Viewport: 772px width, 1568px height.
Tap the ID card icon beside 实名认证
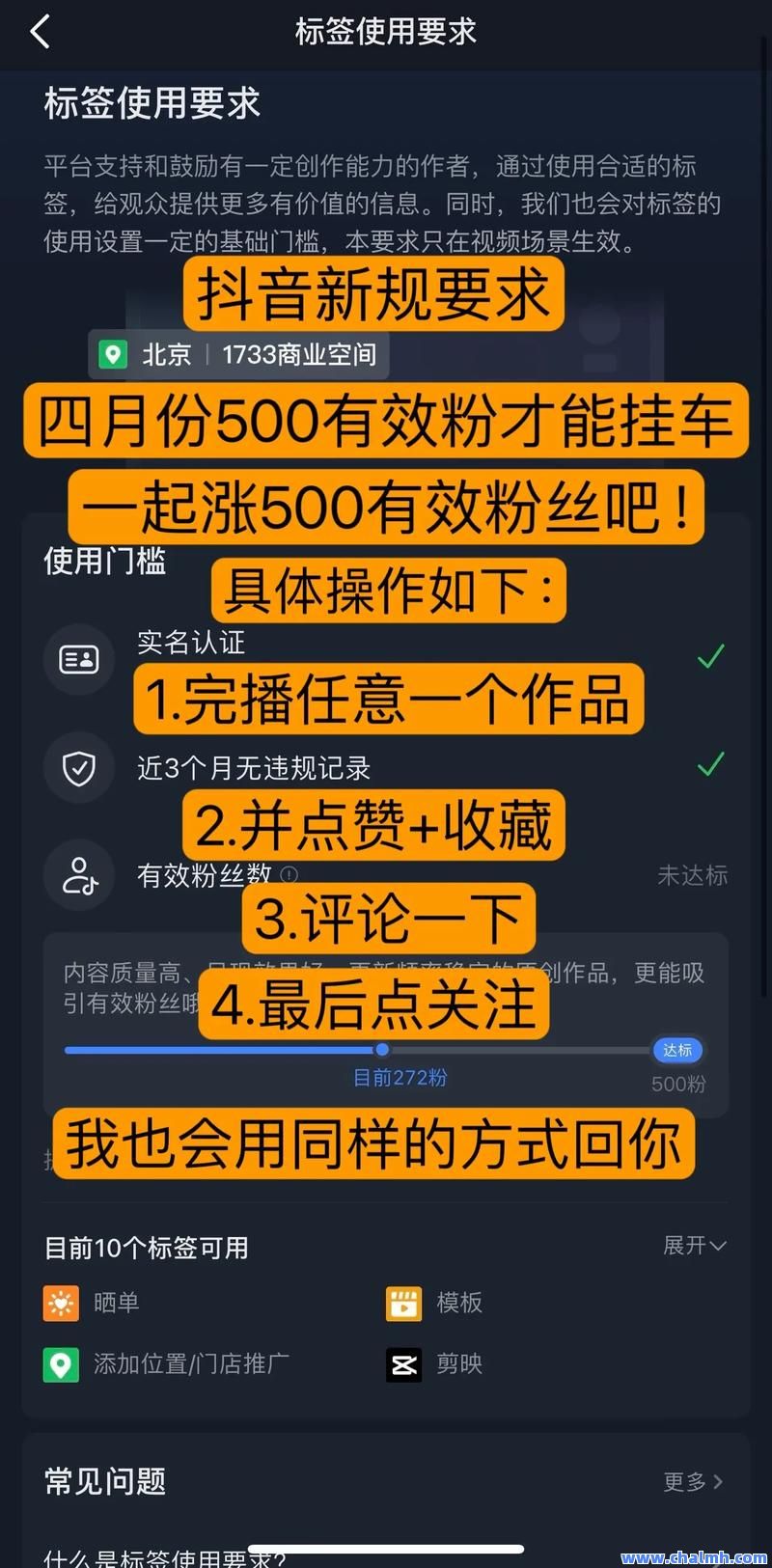[79, 659]
